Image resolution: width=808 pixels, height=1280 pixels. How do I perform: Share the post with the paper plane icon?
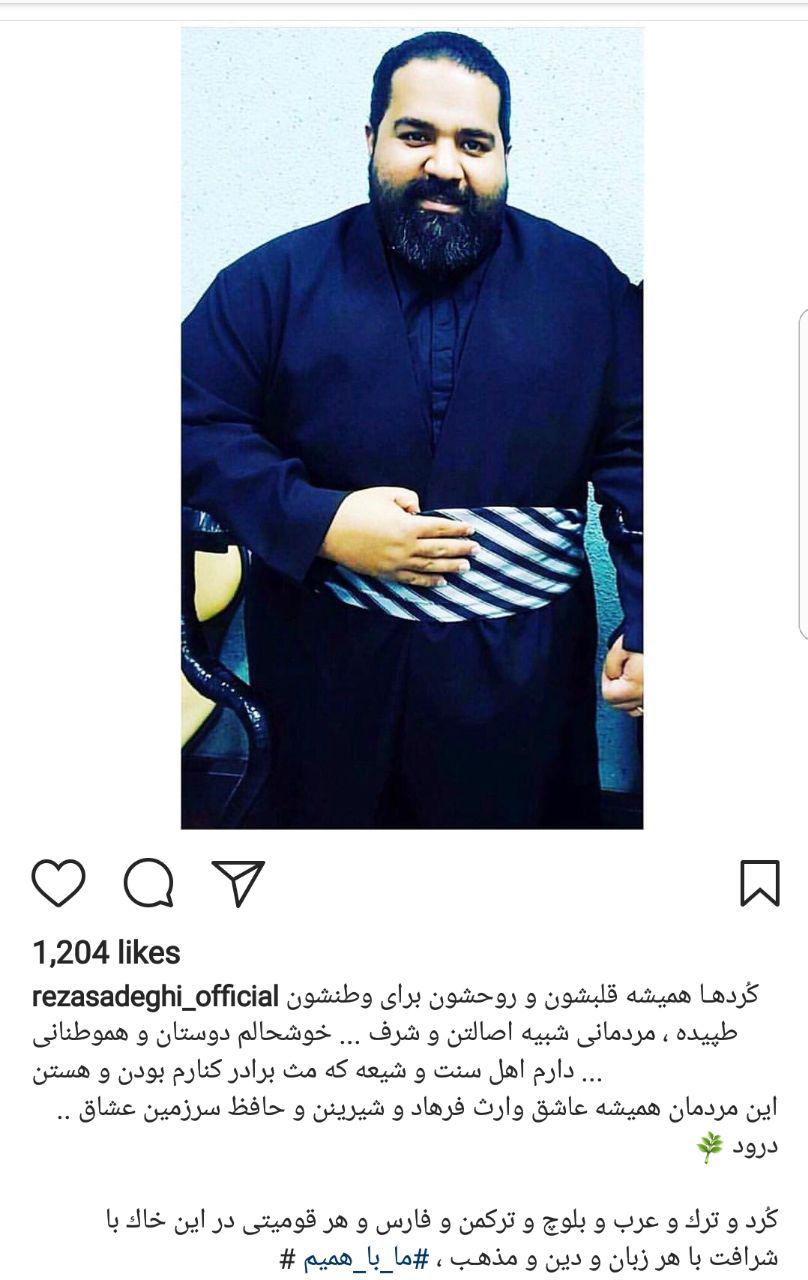(x=238, y=883)
